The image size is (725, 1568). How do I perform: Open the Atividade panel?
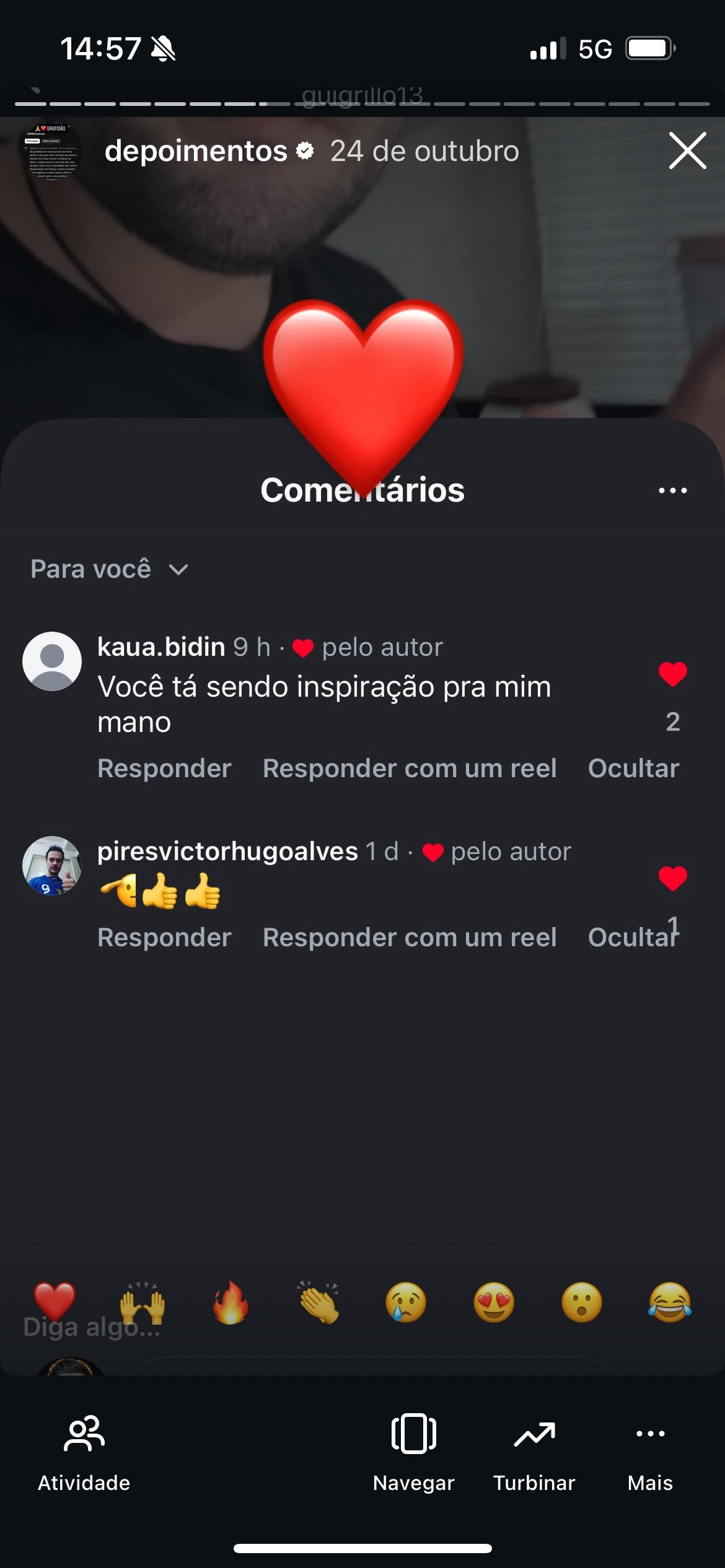click(84, 1452)
